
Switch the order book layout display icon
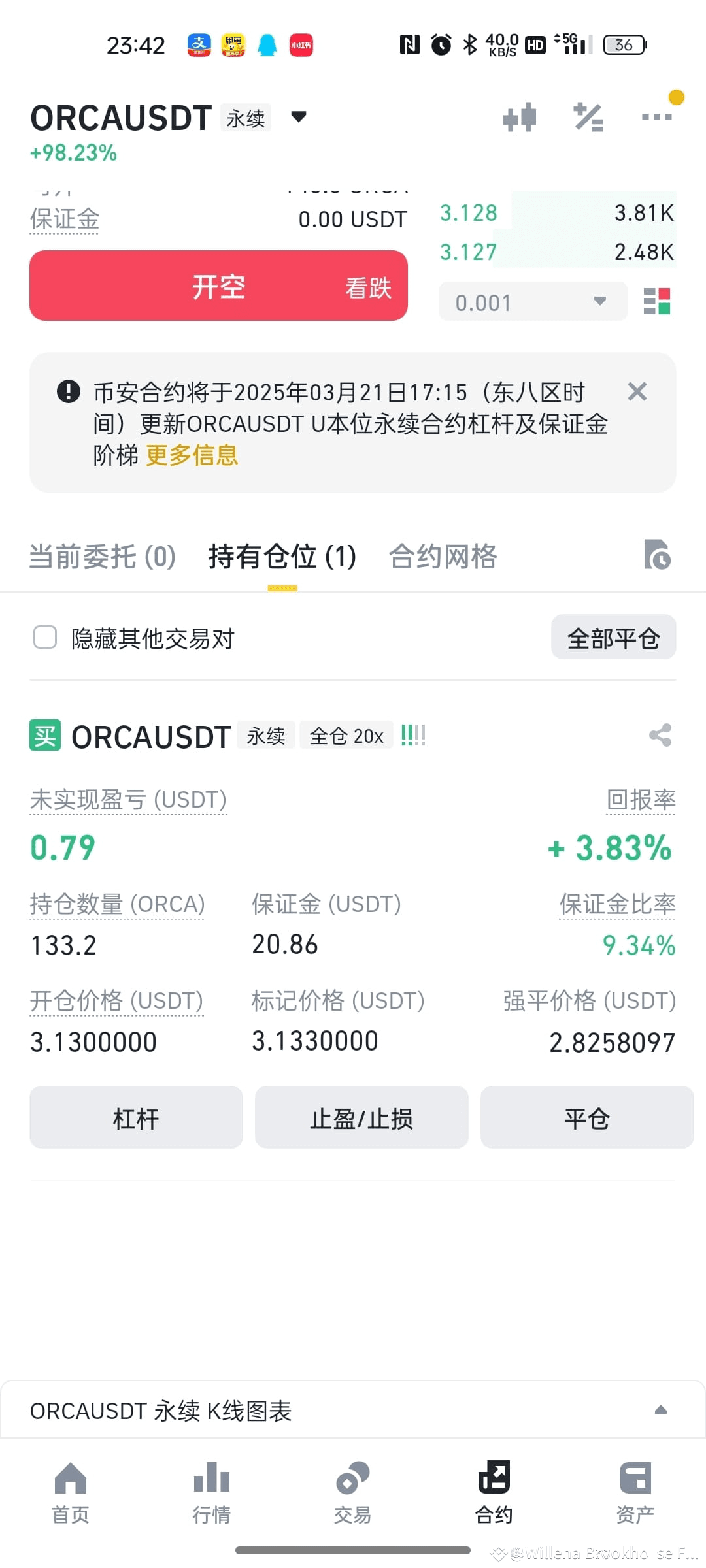pos(658,301)
